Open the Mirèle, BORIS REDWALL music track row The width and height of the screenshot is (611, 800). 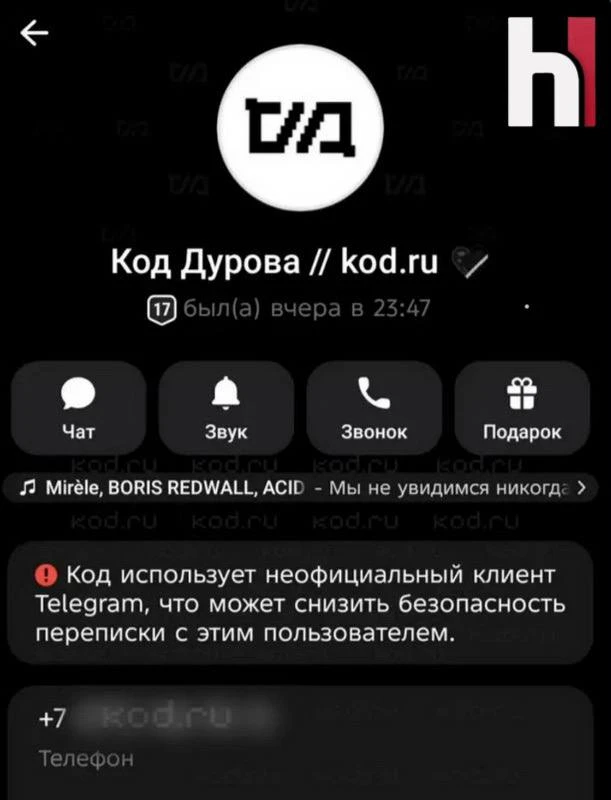pyautogui.click(x=300, y=488)
